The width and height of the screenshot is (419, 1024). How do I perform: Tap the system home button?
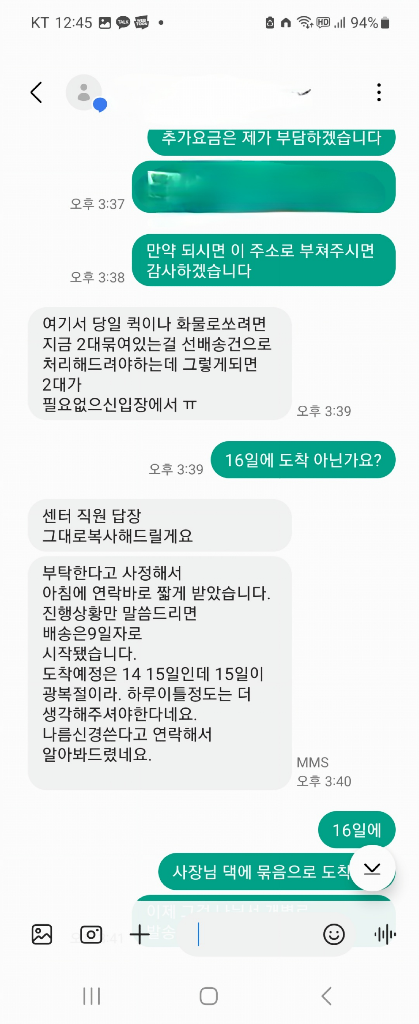point(209,996)
